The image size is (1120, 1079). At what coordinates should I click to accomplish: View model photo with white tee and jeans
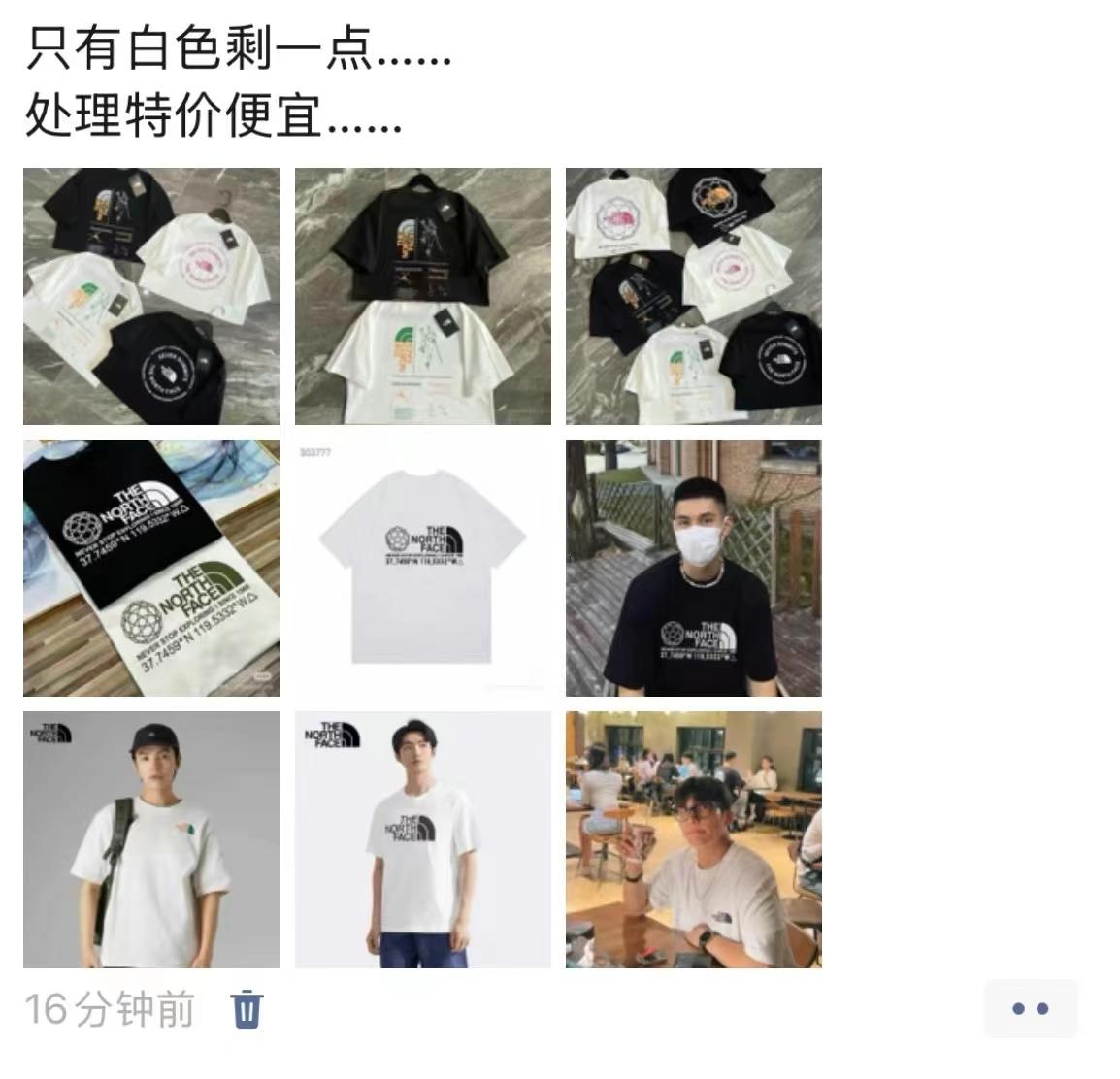(422, 839)
